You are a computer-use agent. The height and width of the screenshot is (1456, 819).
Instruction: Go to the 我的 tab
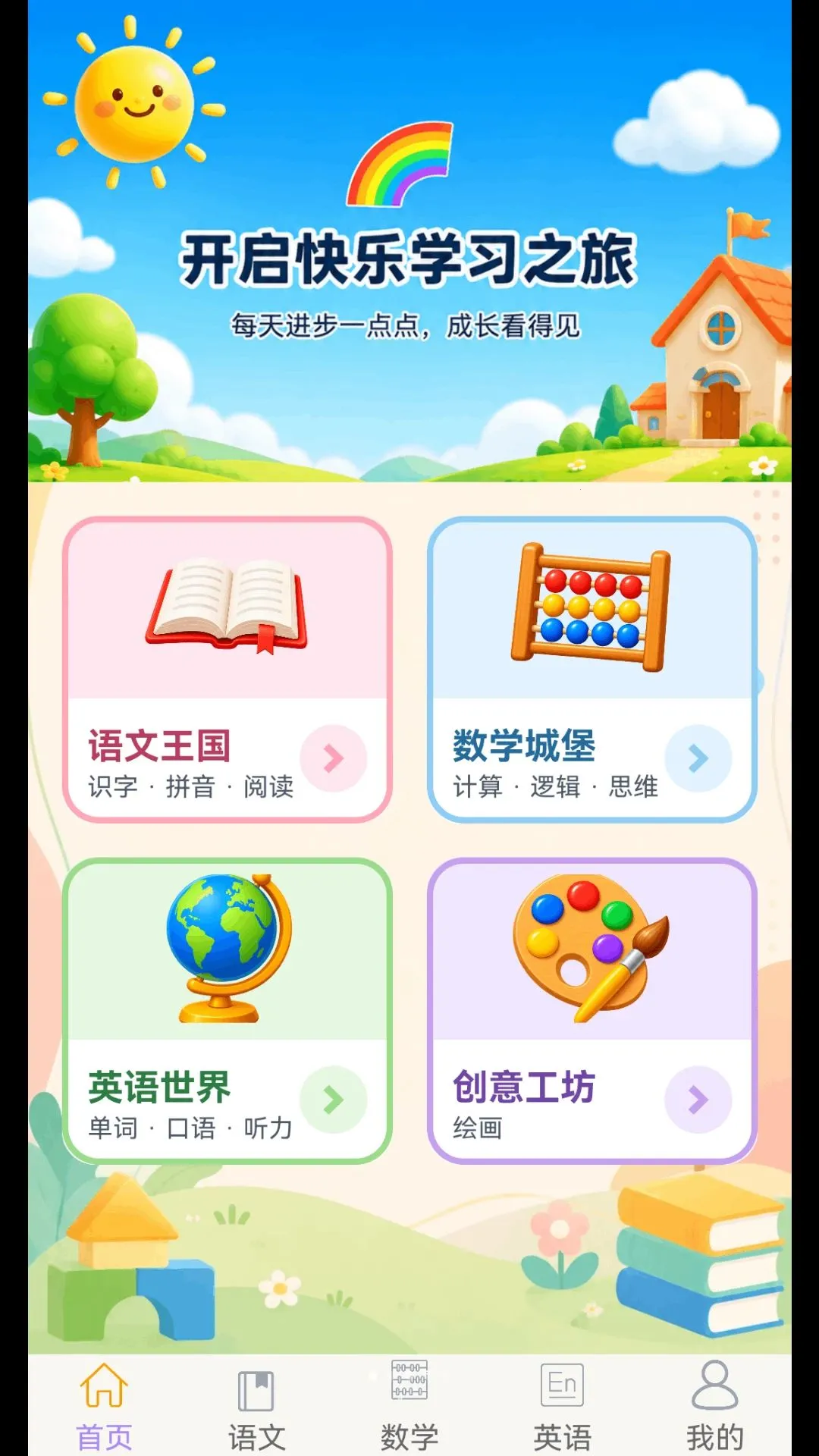click(x=714, y=1405)
